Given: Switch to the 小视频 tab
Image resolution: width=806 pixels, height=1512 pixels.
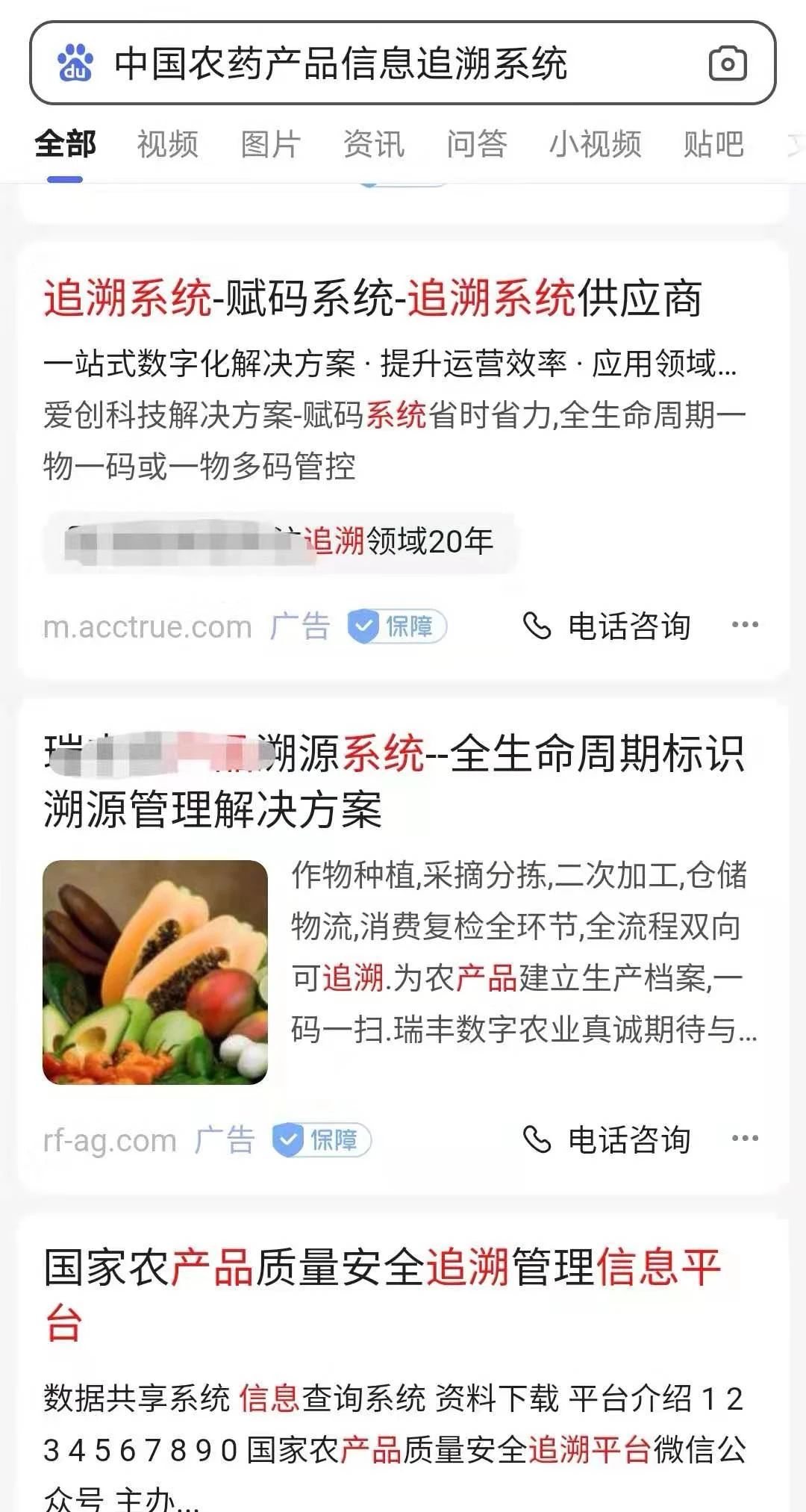Looking at the screenshot, I should click(x=595, y=143).
